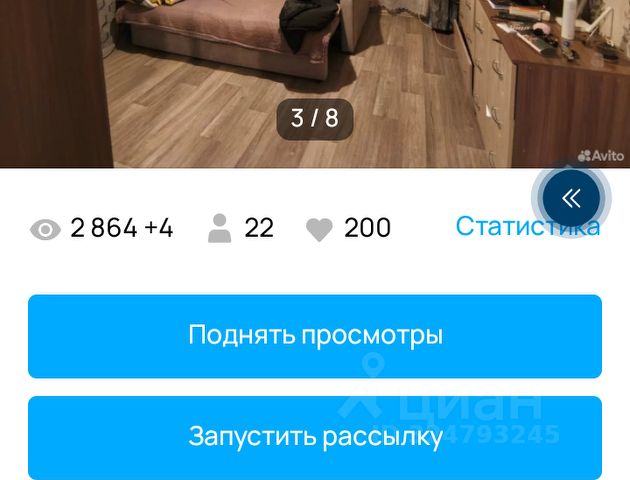Tap the floating double-arrow collapse button
Screen dimensions: 630x480
coord(571,198)
